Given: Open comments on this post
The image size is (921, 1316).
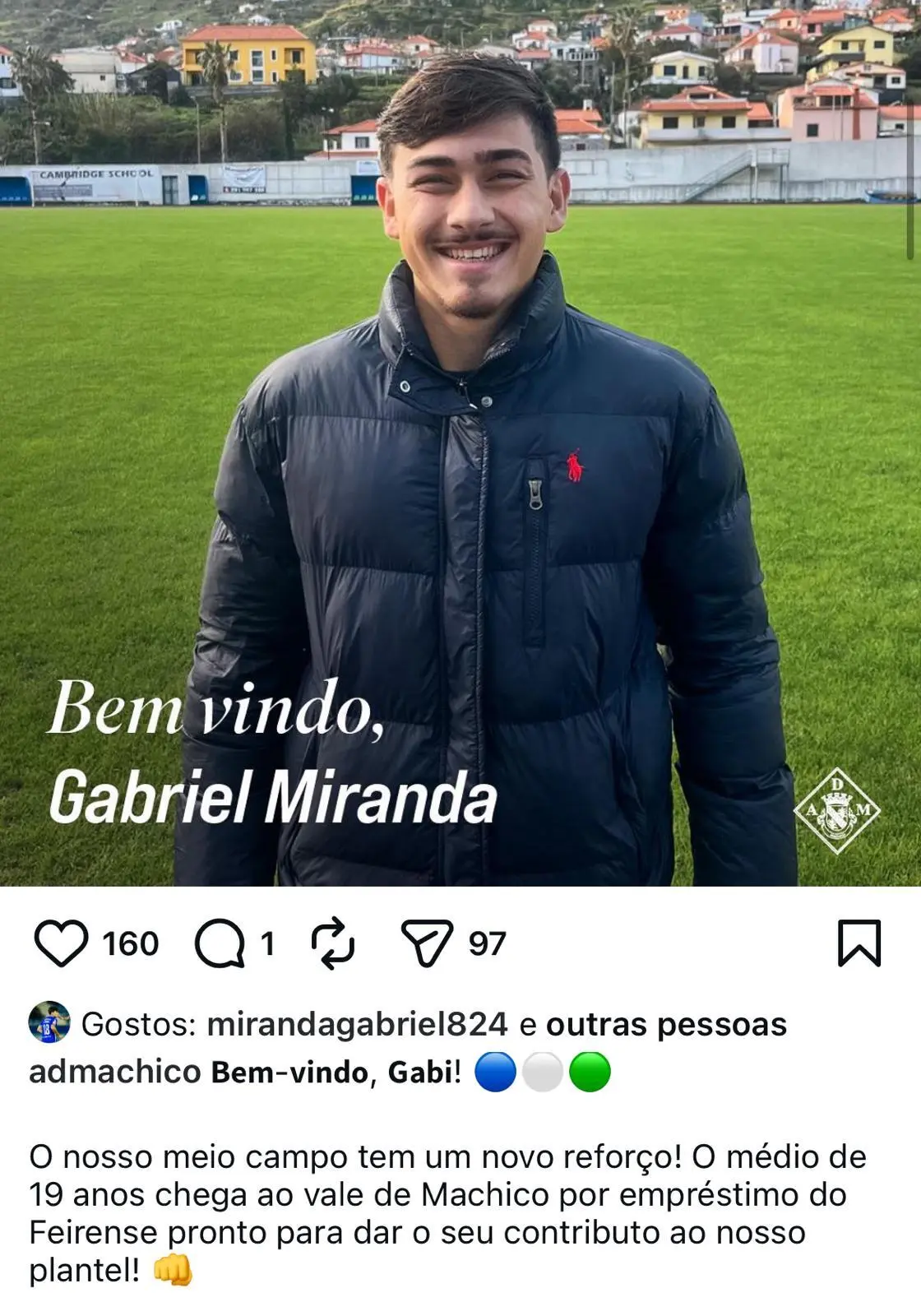Looking at the screenshot, I should (220, 943).
